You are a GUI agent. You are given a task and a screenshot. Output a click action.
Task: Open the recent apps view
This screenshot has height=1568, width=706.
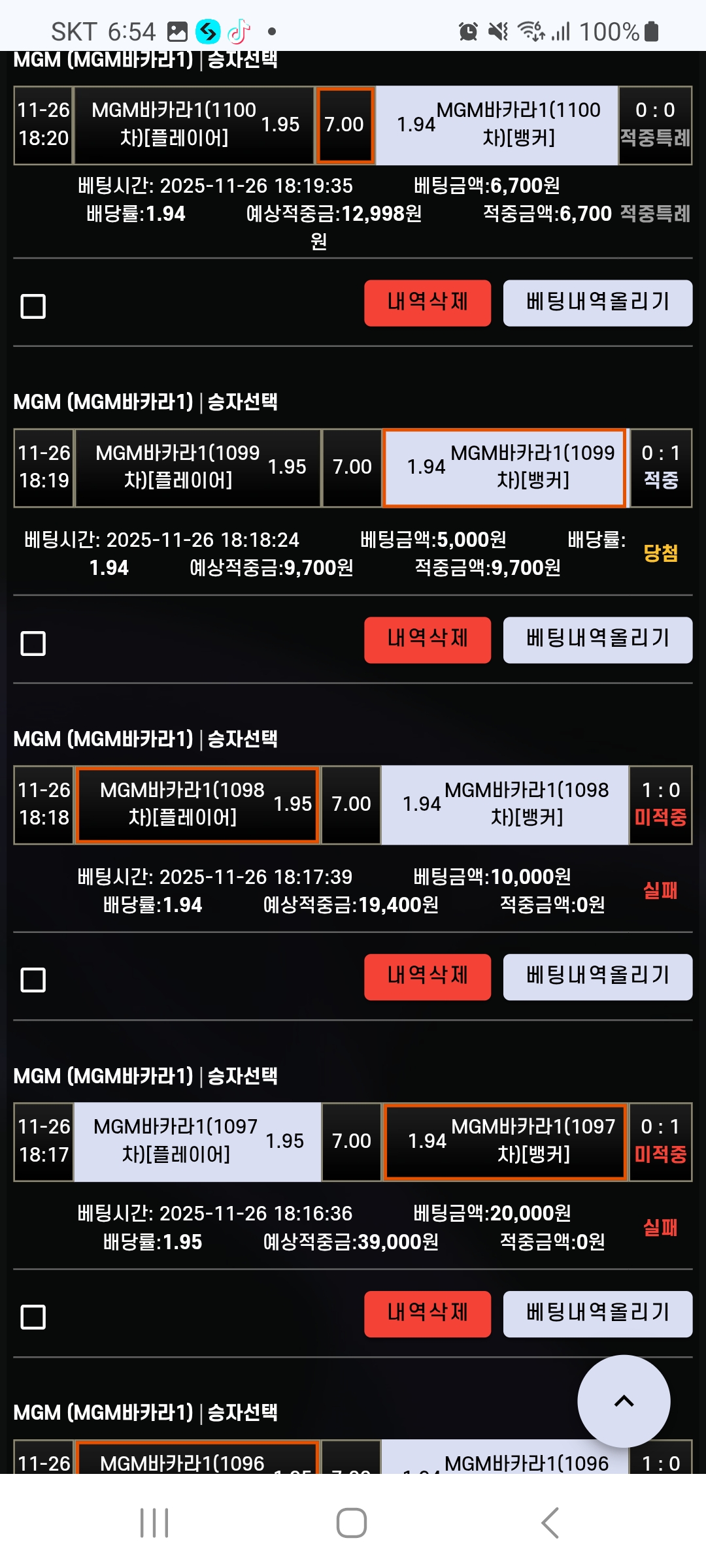(x=155, y=1523)
